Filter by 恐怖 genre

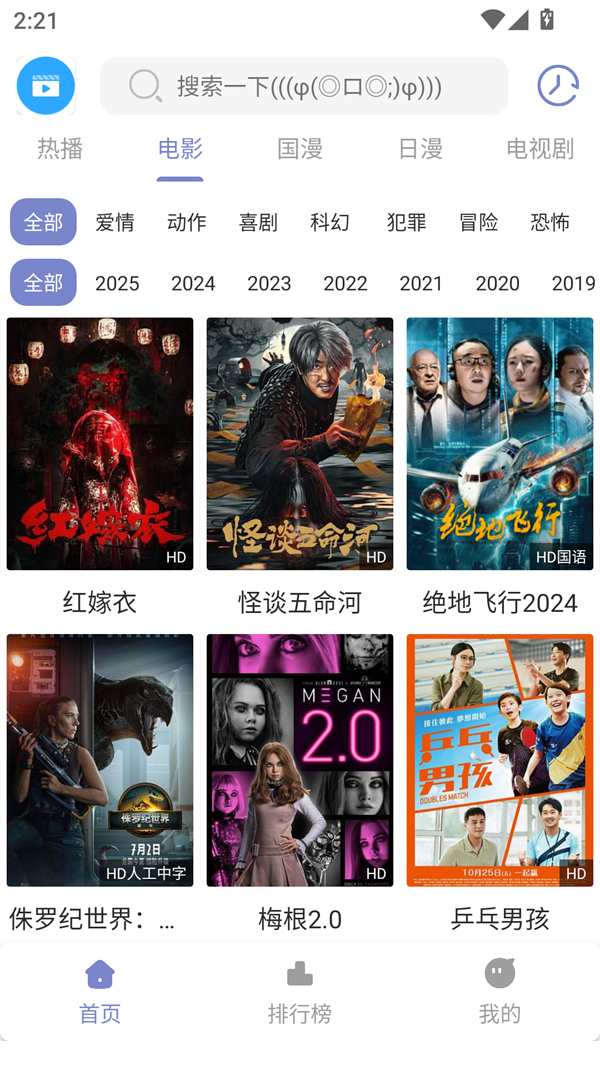[550, 222]
